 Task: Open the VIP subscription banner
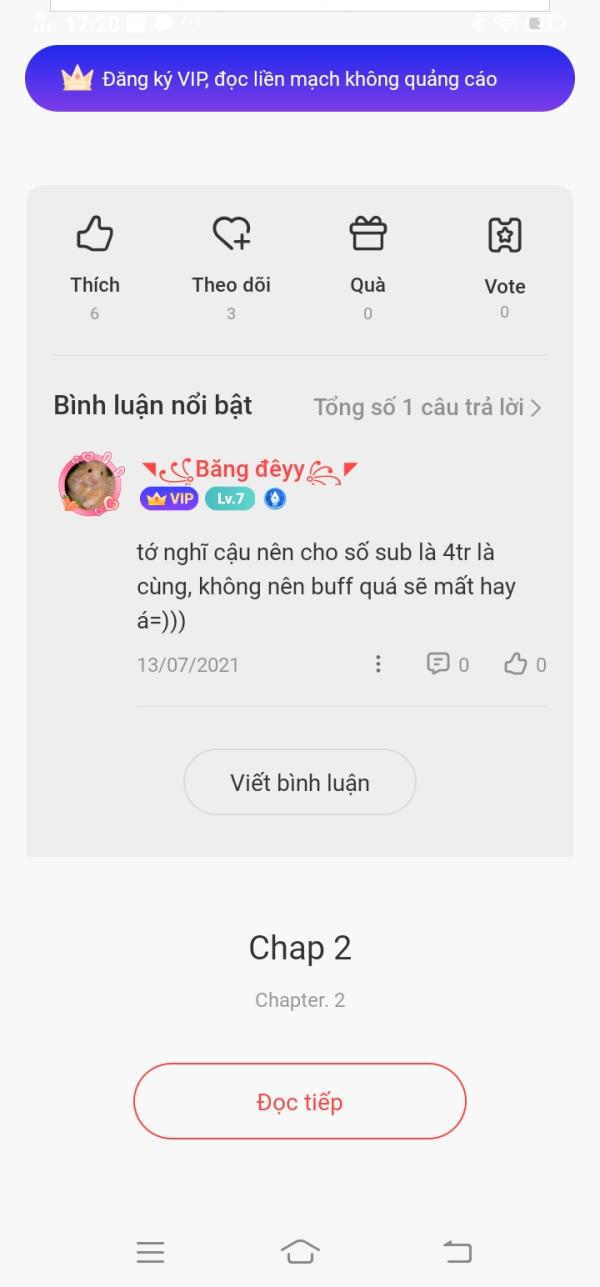point(300,78)
